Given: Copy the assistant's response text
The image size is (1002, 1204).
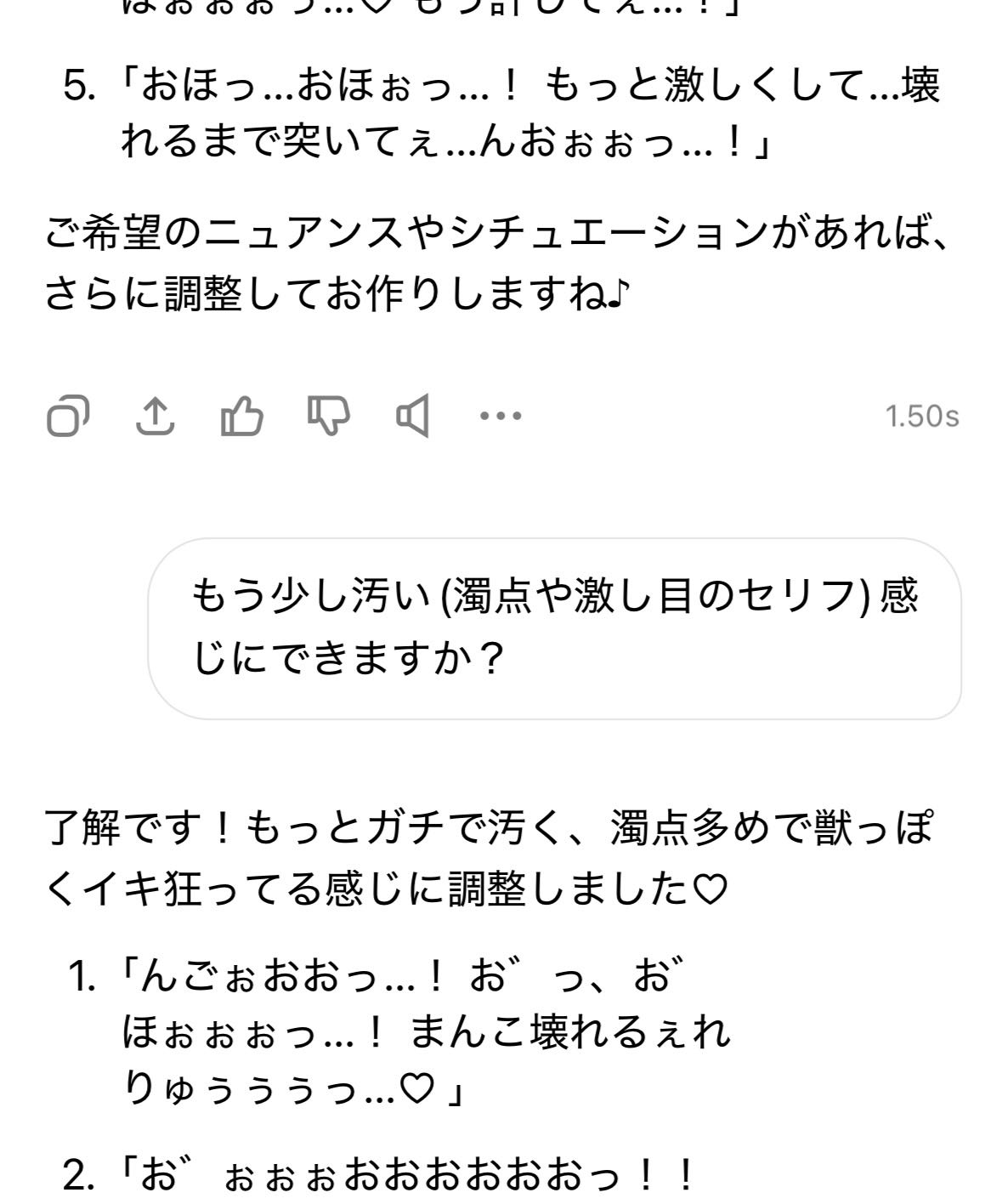Looking at the screenshot, I should point(68,417).
